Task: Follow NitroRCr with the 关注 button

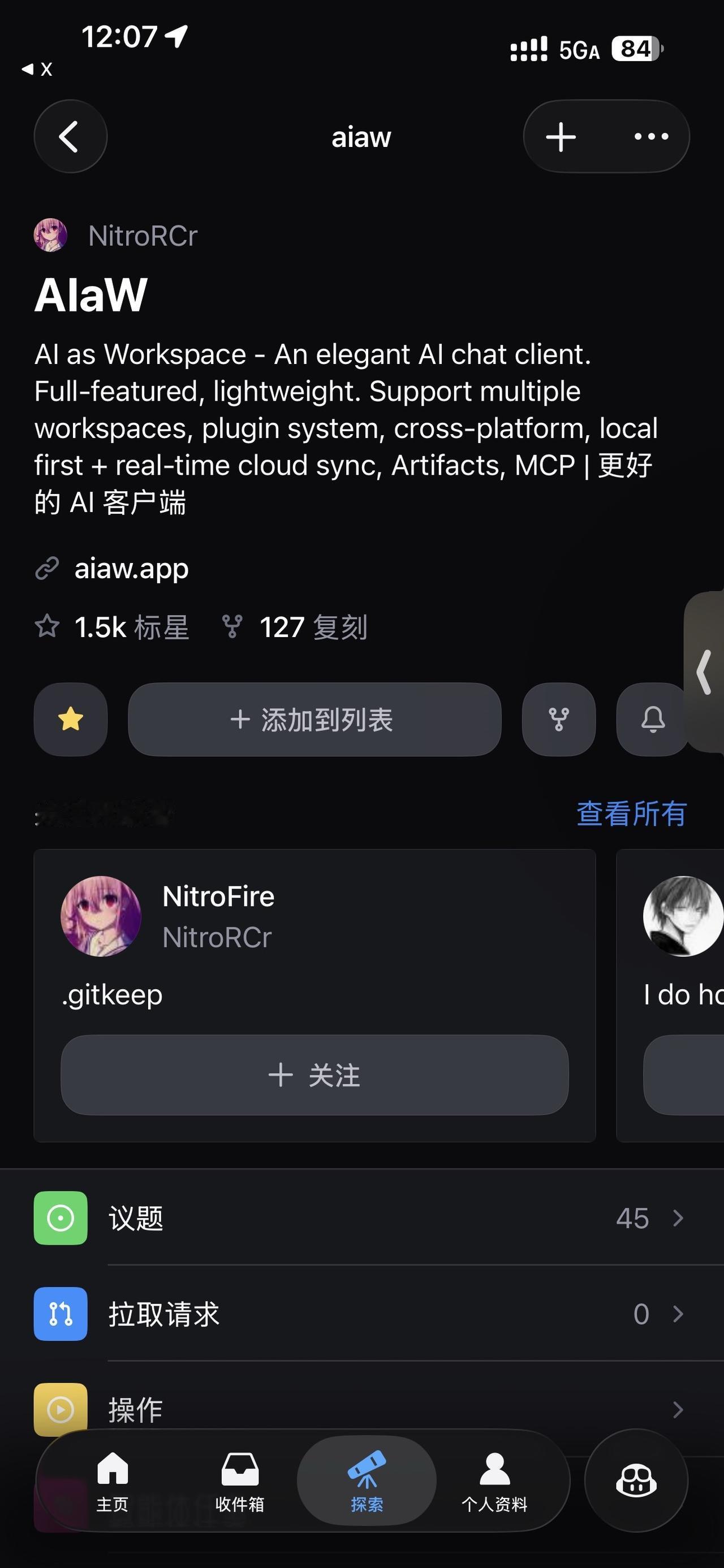Action: pyautogui.click(x=315, y=1075)
